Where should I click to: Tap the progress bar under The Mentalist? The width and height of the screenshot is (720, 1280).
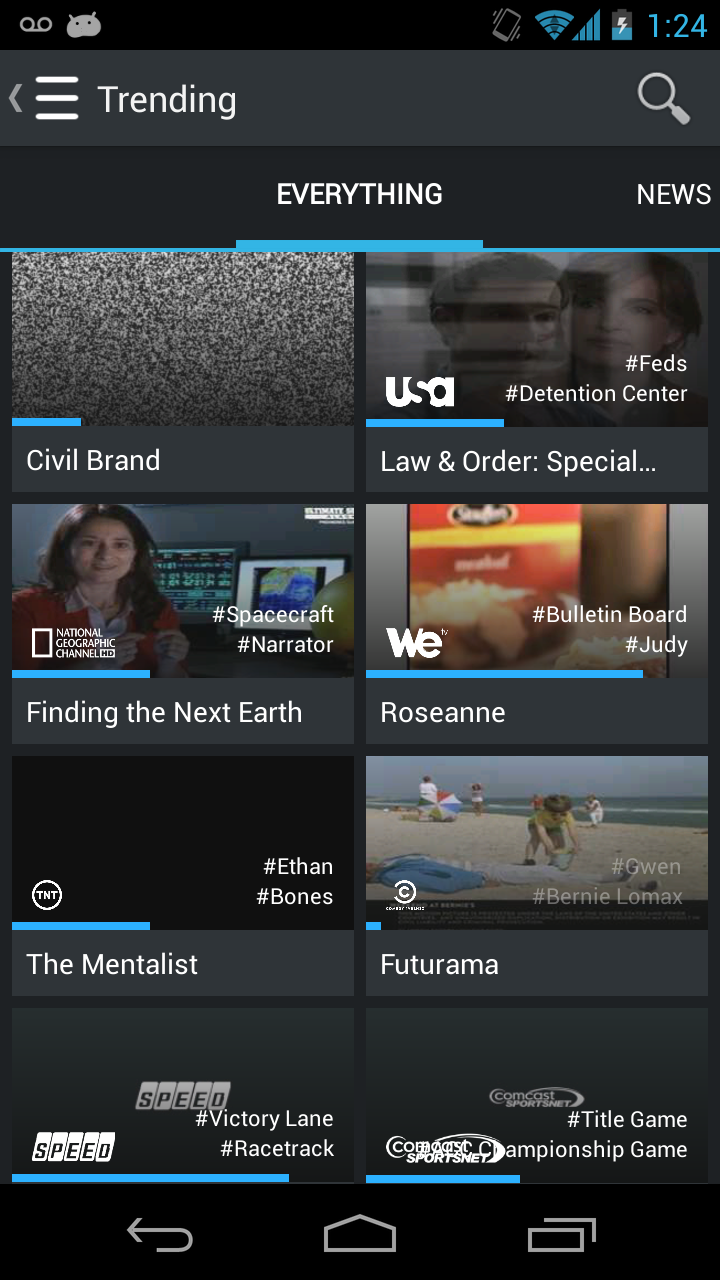(x=81, y=925)
